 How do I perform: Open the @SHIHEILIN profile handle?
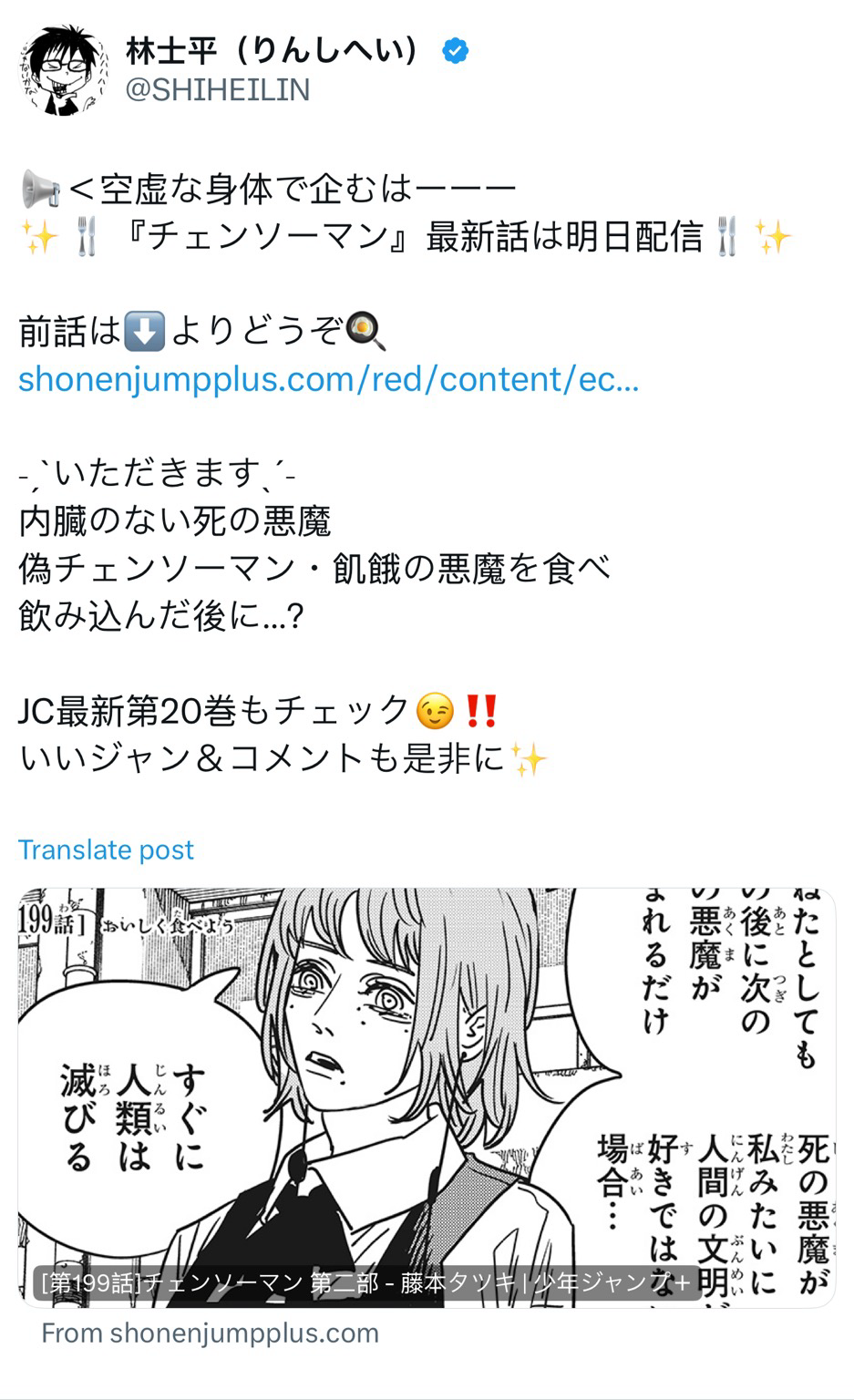click(218, 90)
